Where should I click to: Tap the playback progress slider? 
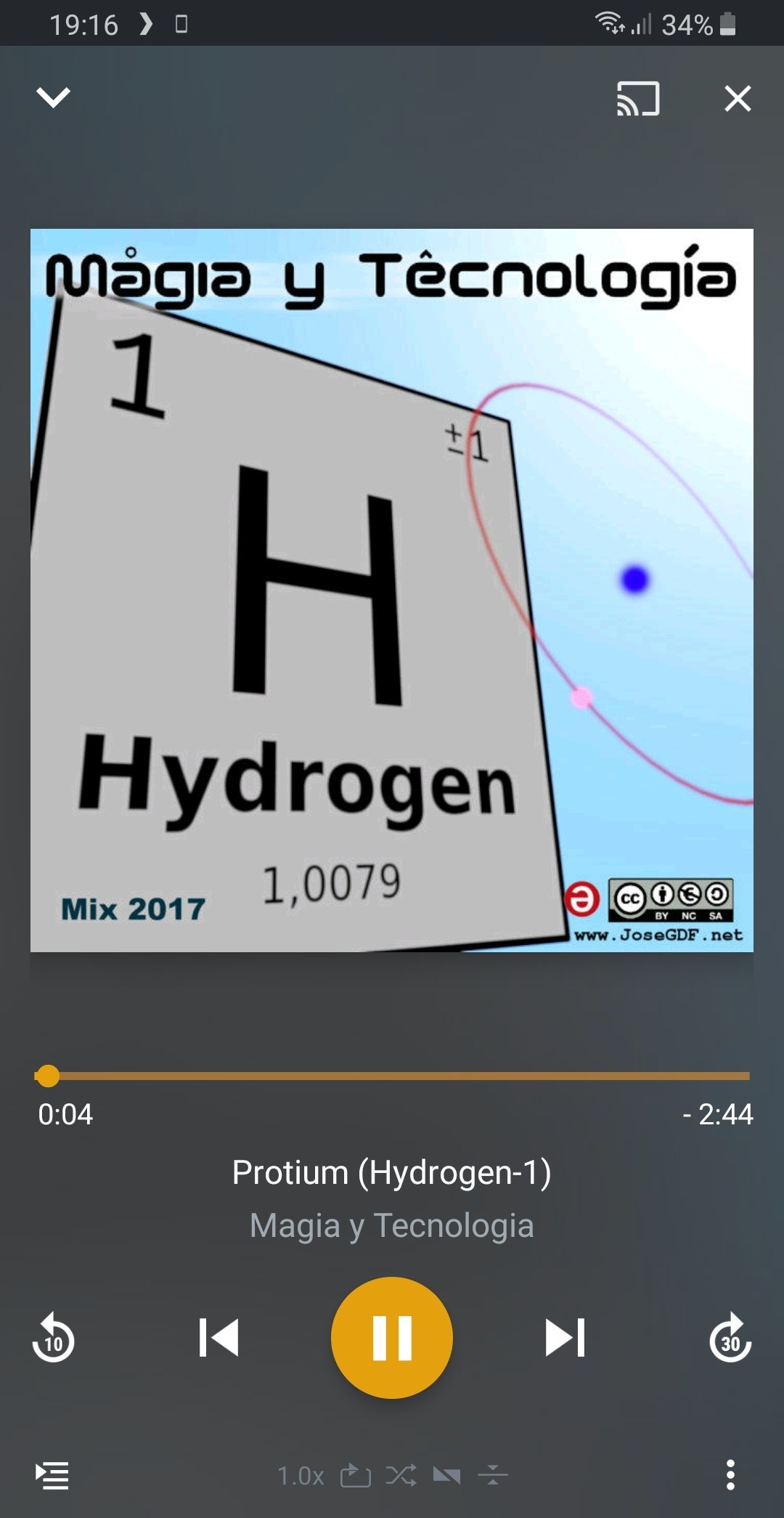point(392,1076)
